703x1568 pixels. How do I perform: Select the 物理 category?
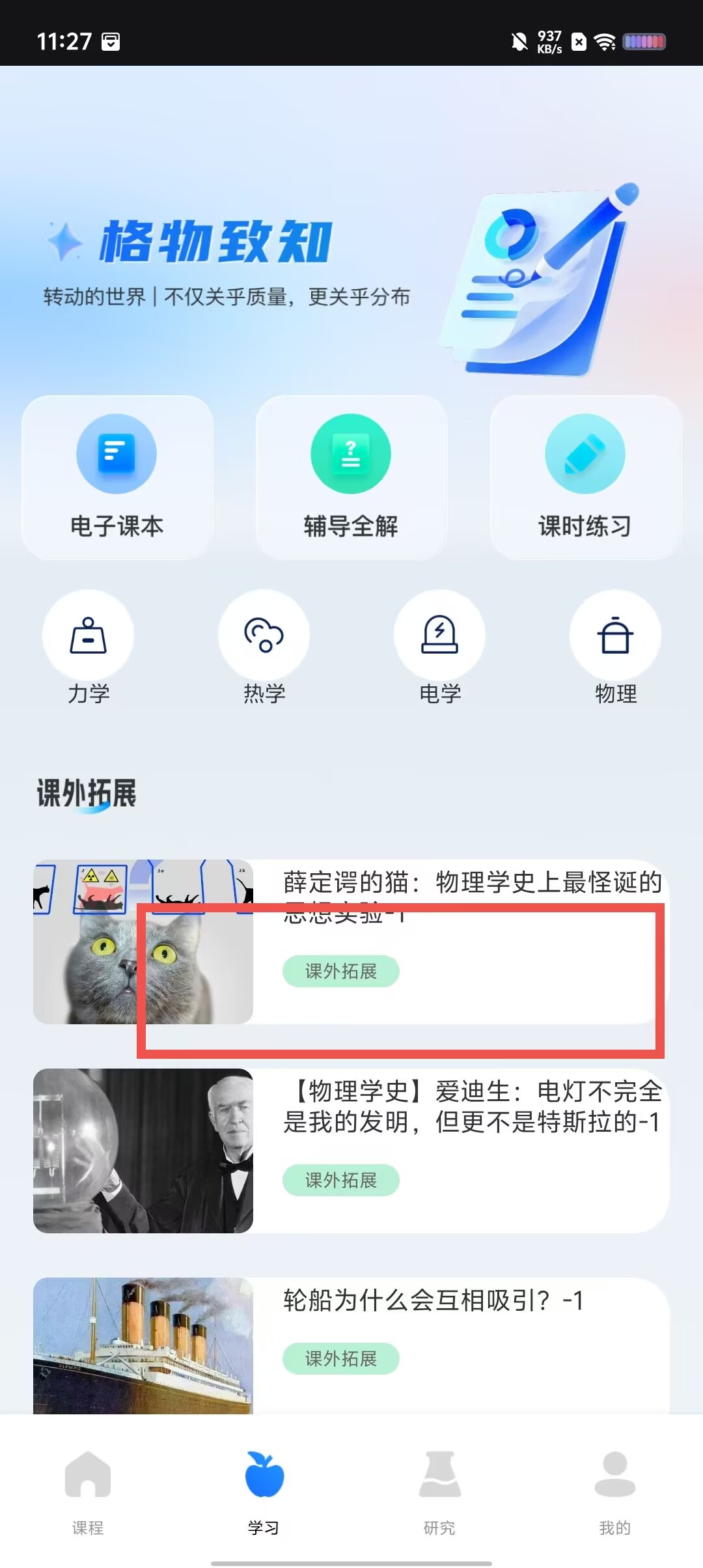[616, 648]
